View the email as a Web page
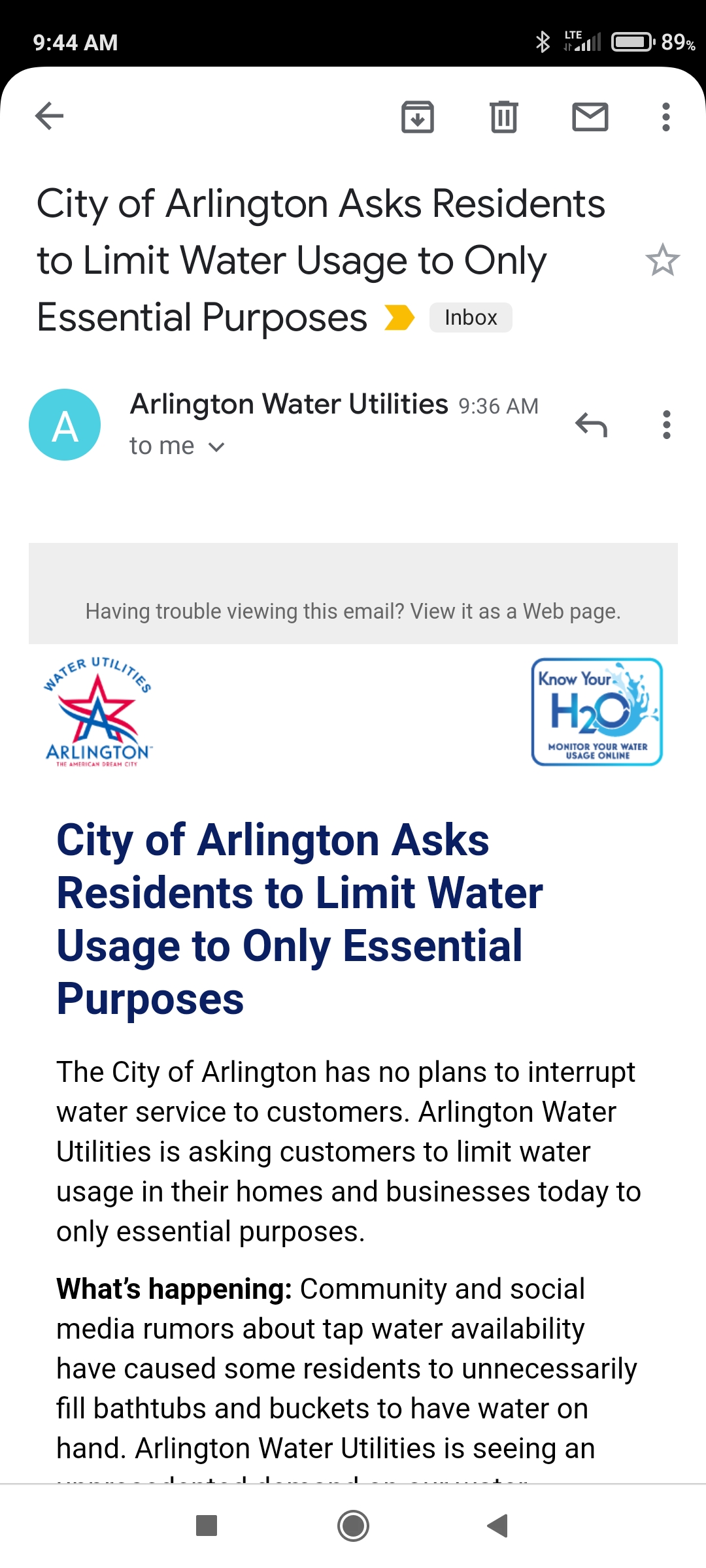Image resolution: width=706 pixels, height=1568 pixels. coord(515,612)
